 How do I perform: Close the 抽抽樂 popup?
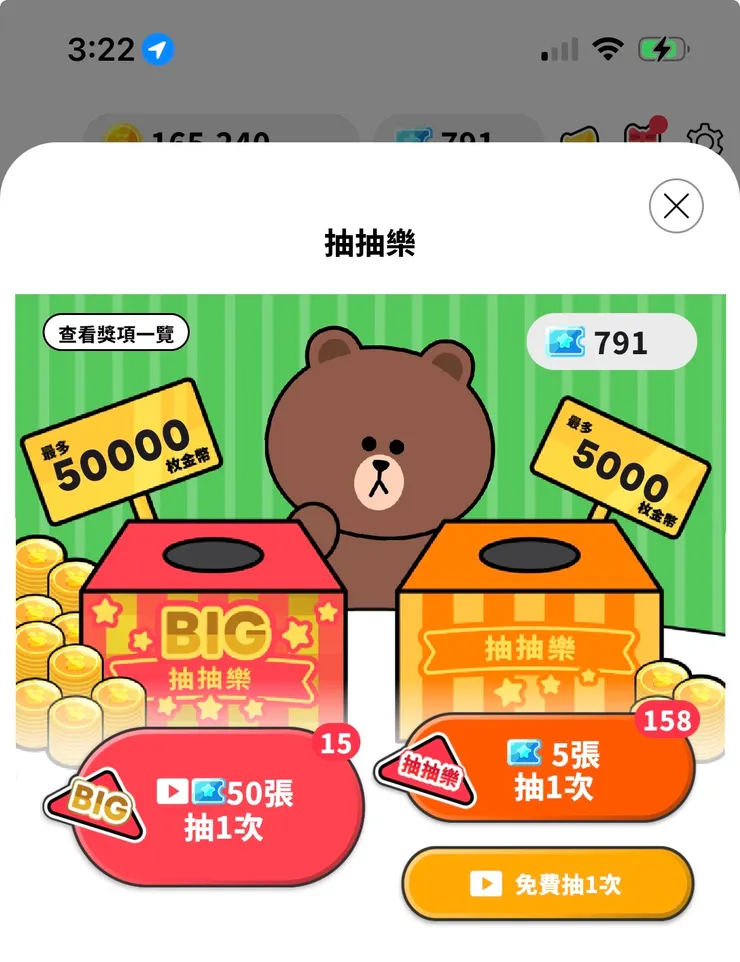pos(676,207)
